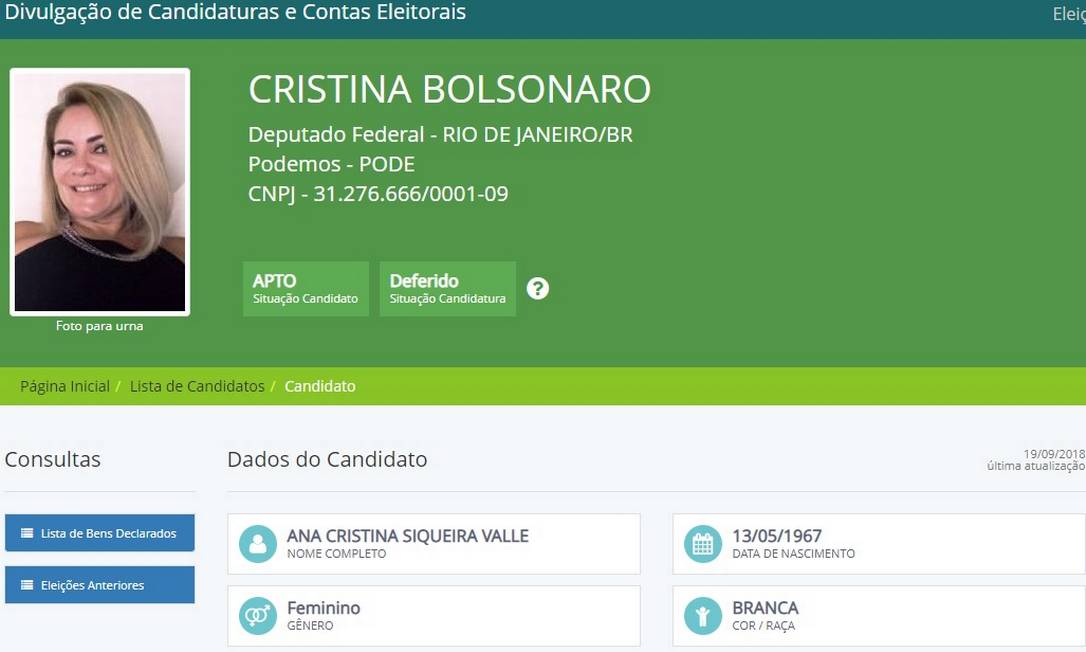
Task: Open Eleições Anteriores
Action: [100, 585]
